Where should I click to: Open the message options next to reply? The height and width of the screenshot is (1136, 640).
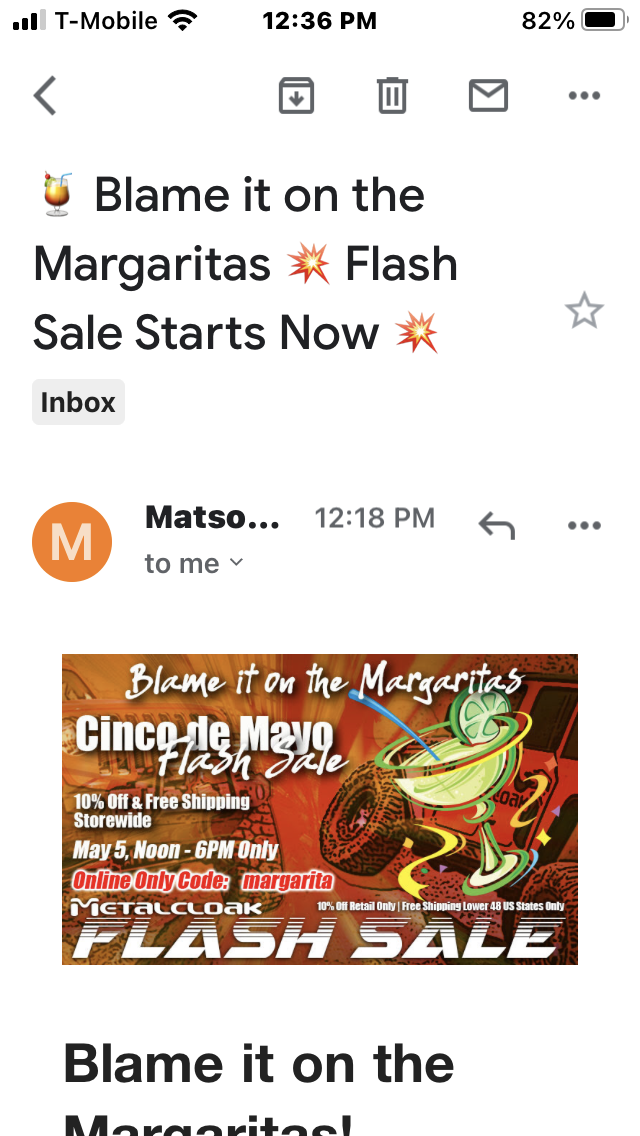[584, 525]
